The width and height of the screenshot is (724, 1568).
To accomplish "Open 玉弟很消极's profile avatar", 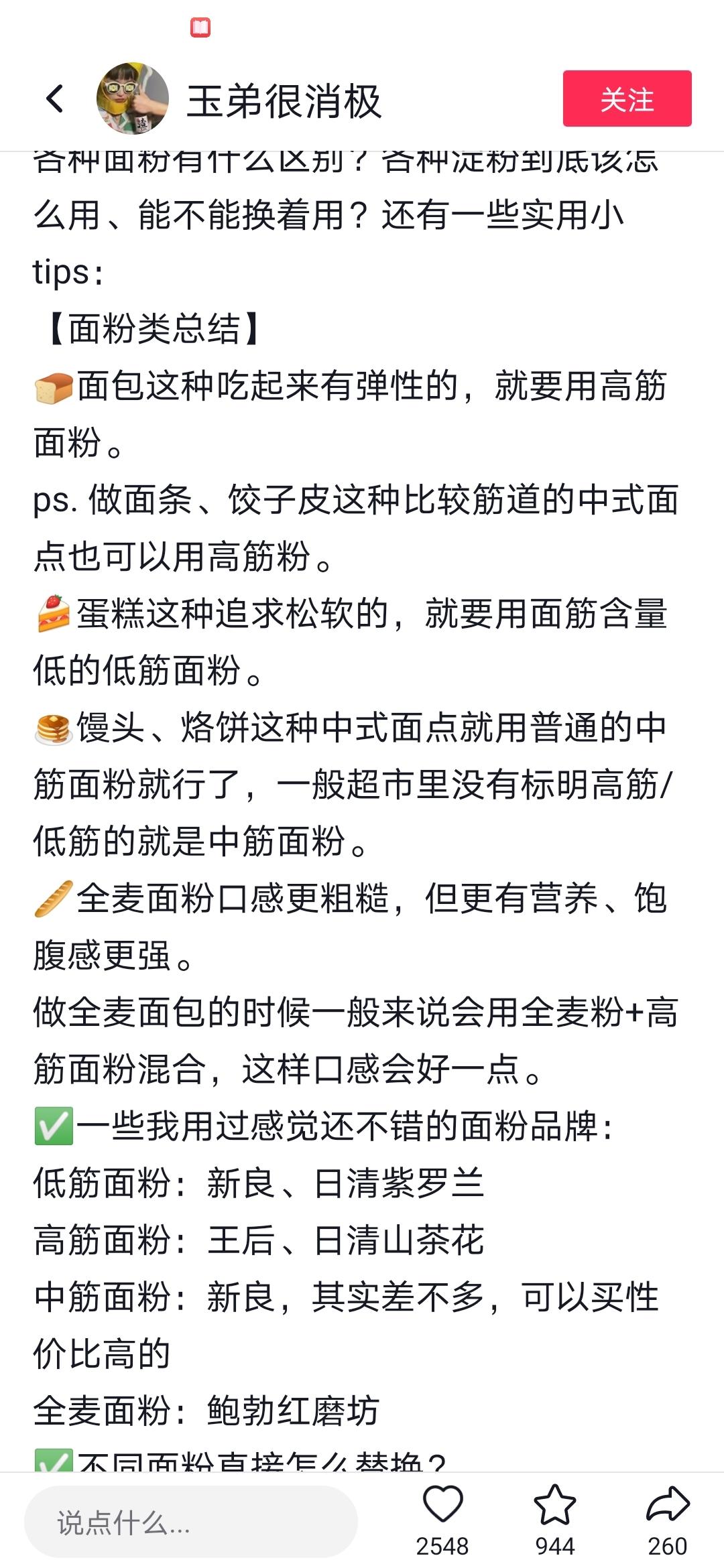I will coord(133,99).
